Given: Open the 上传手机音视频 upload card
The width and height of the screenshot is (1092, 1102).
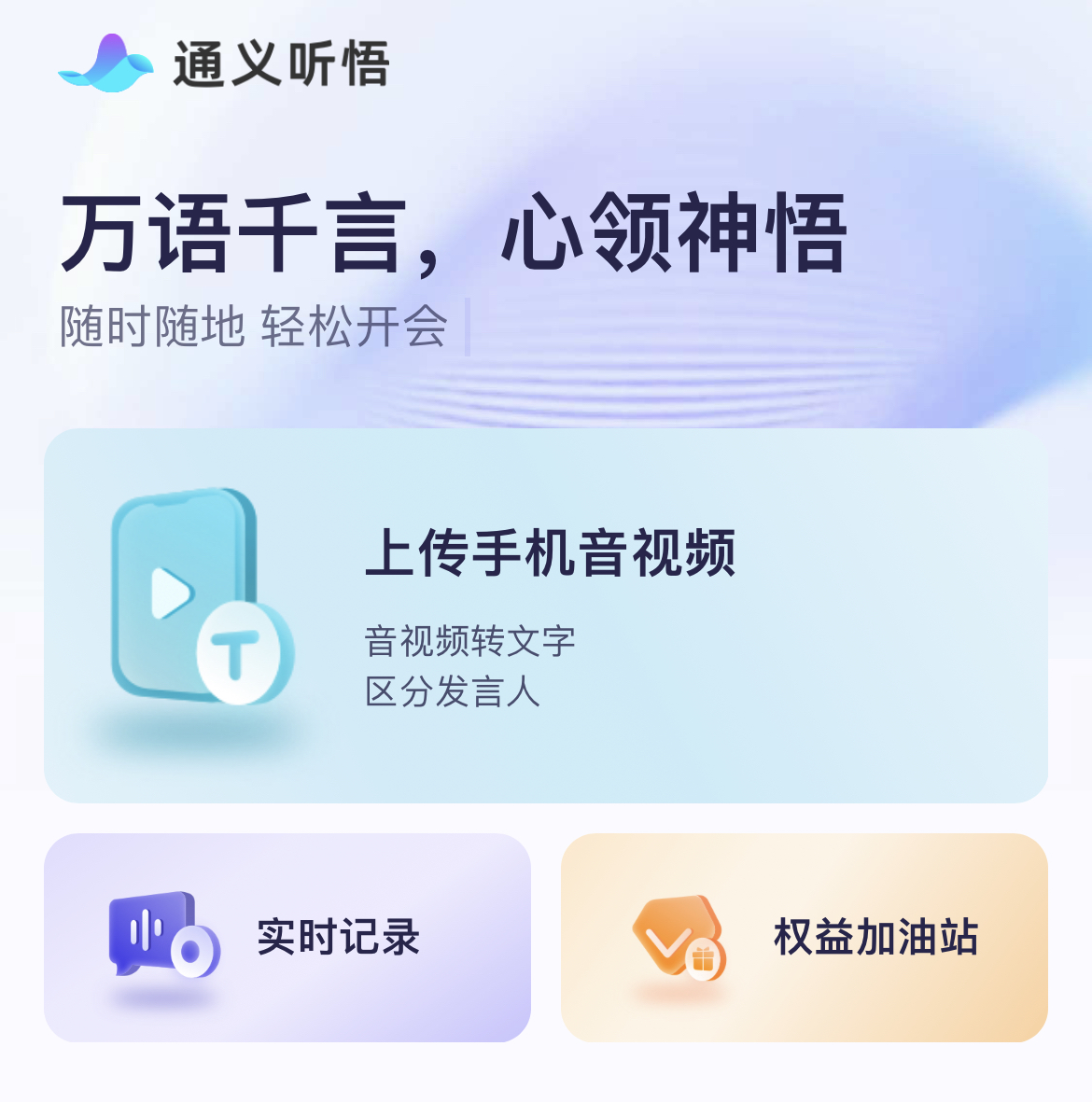Looking at the screenshot, I should click(546, 611).
